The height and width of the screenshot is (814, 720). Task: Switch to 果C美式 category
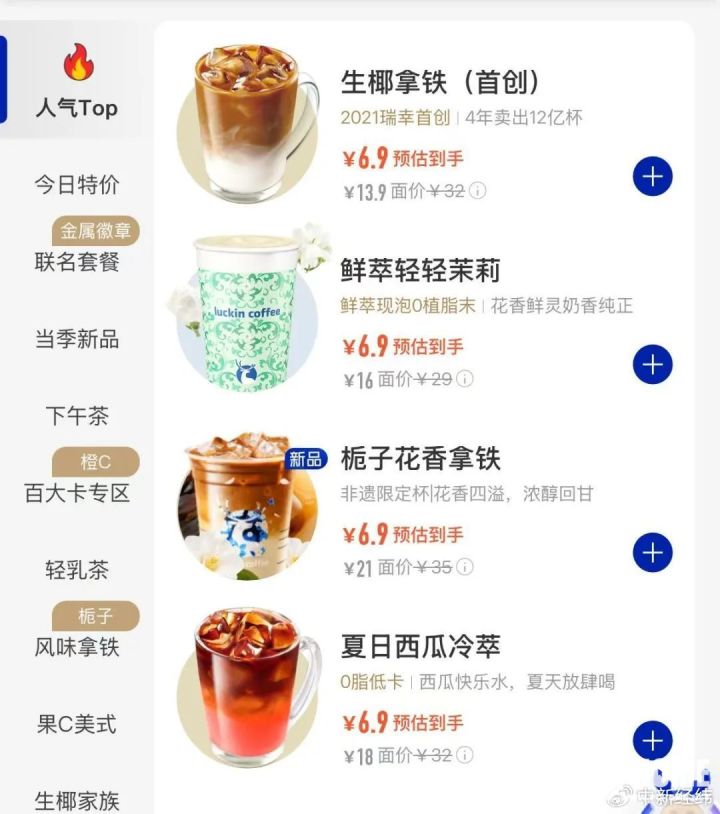pos(77,724)
